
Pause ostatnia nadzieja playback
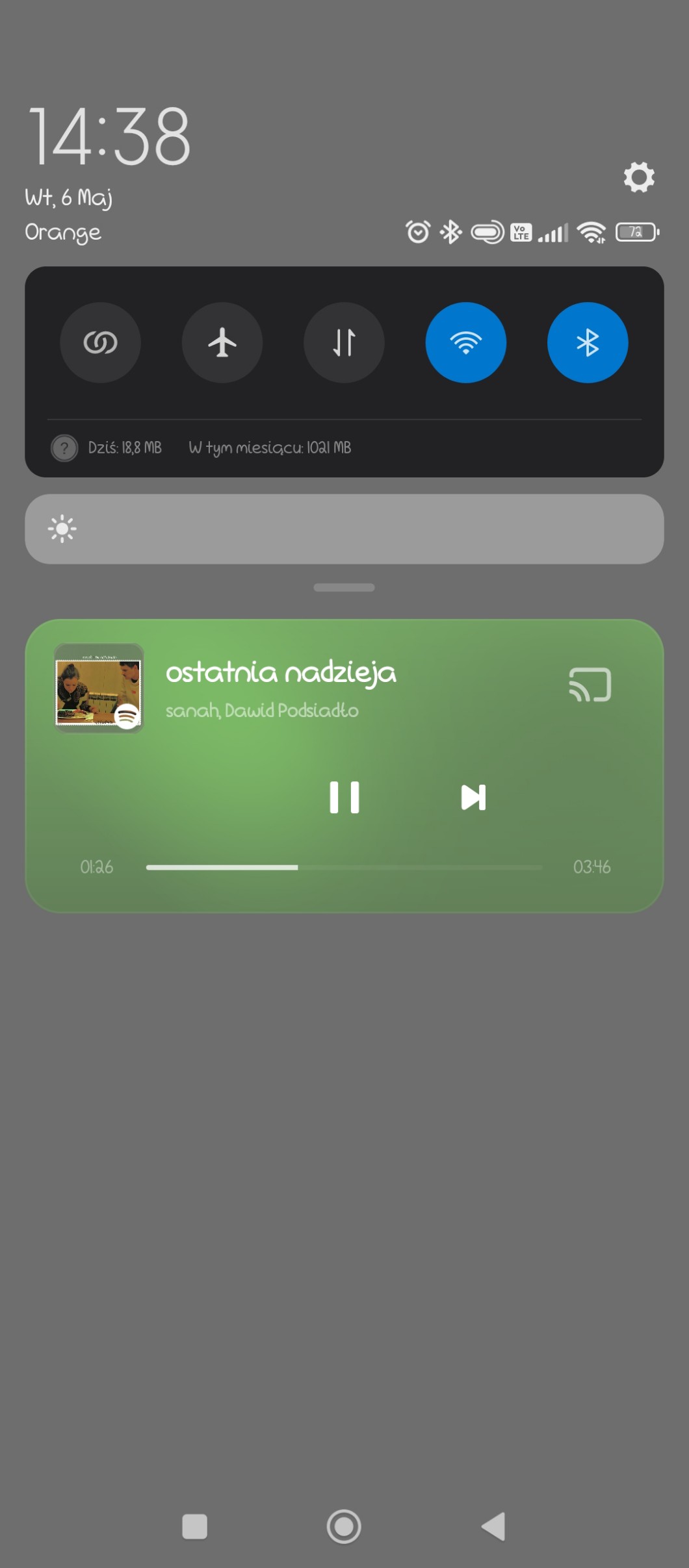click(344, 797)
